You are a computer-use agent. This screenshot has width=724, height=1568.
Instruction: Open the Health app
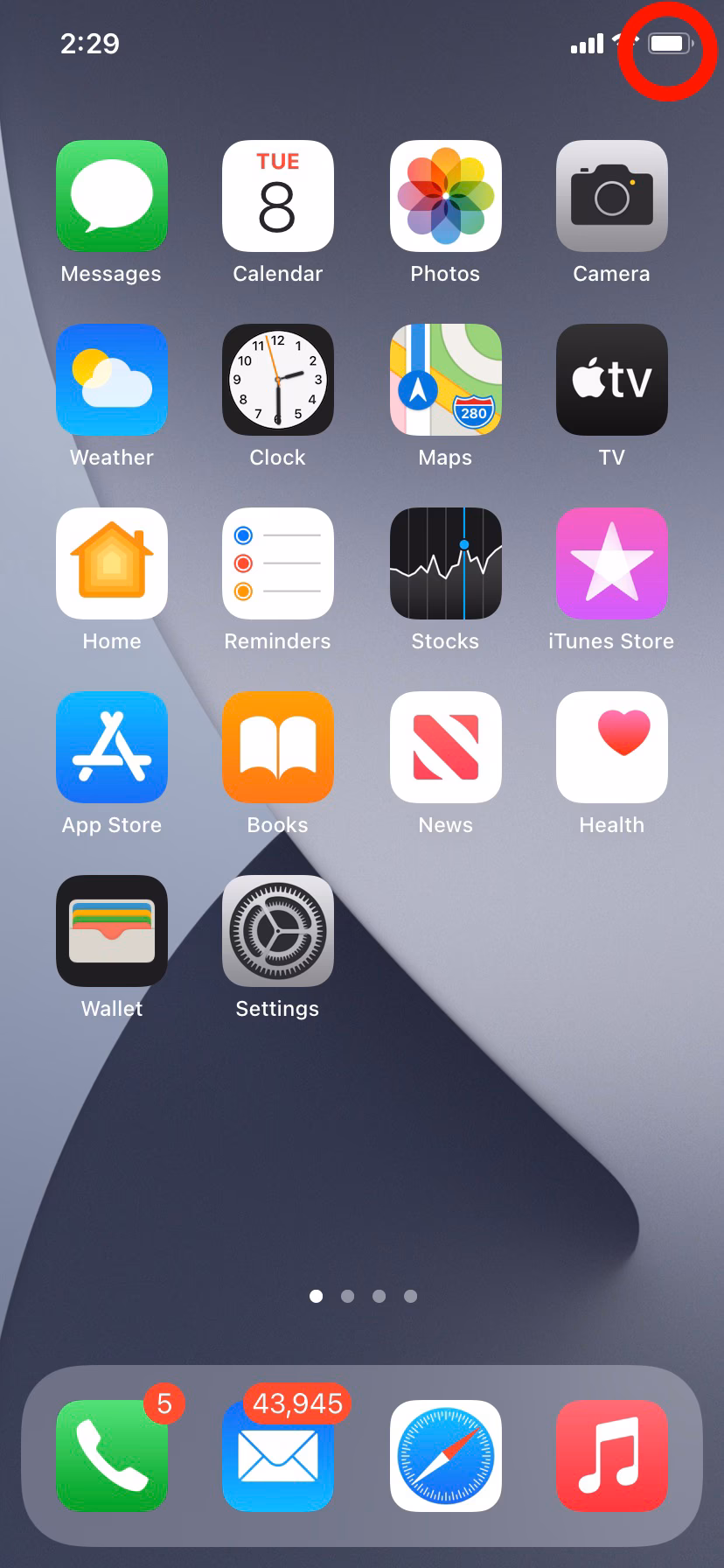point(611,747)
